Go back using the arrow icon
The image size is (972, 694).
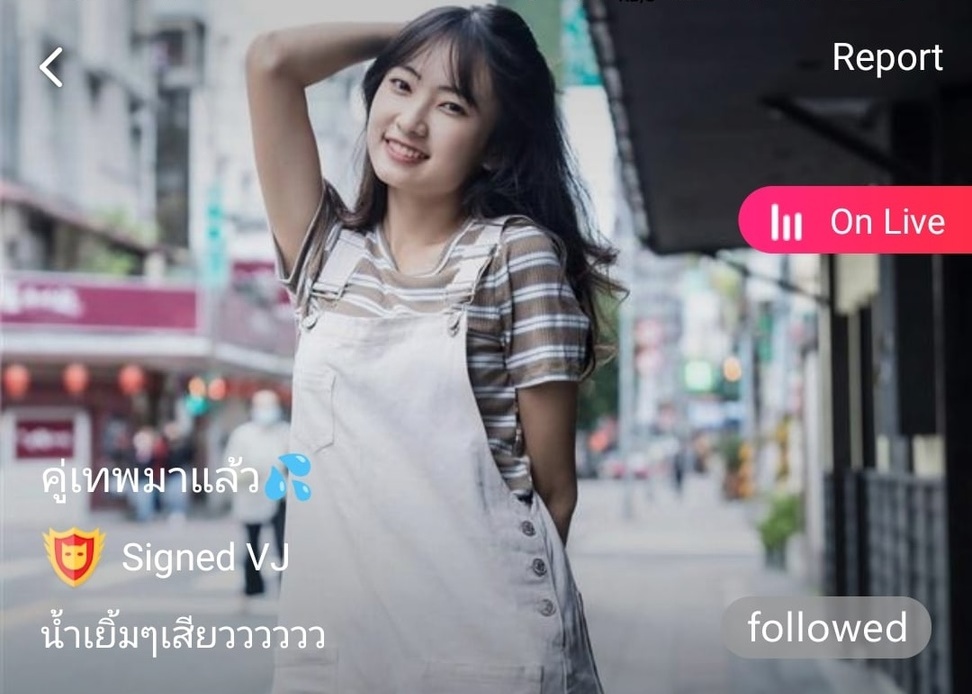point(51,67)
